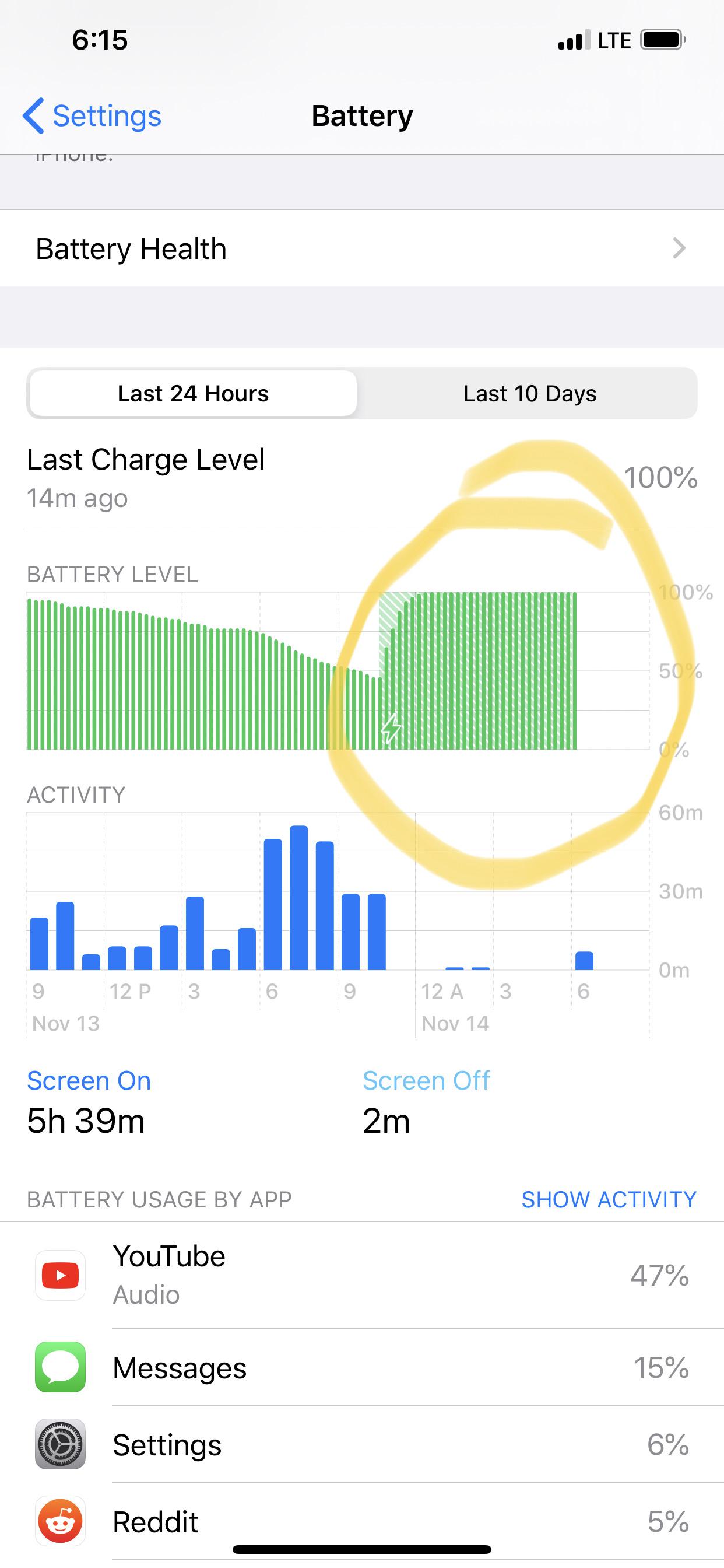The height and width of the screenshot is (1568, 724).
Task: Tap SHOW ACTIVITY link
Action: 609,1199
